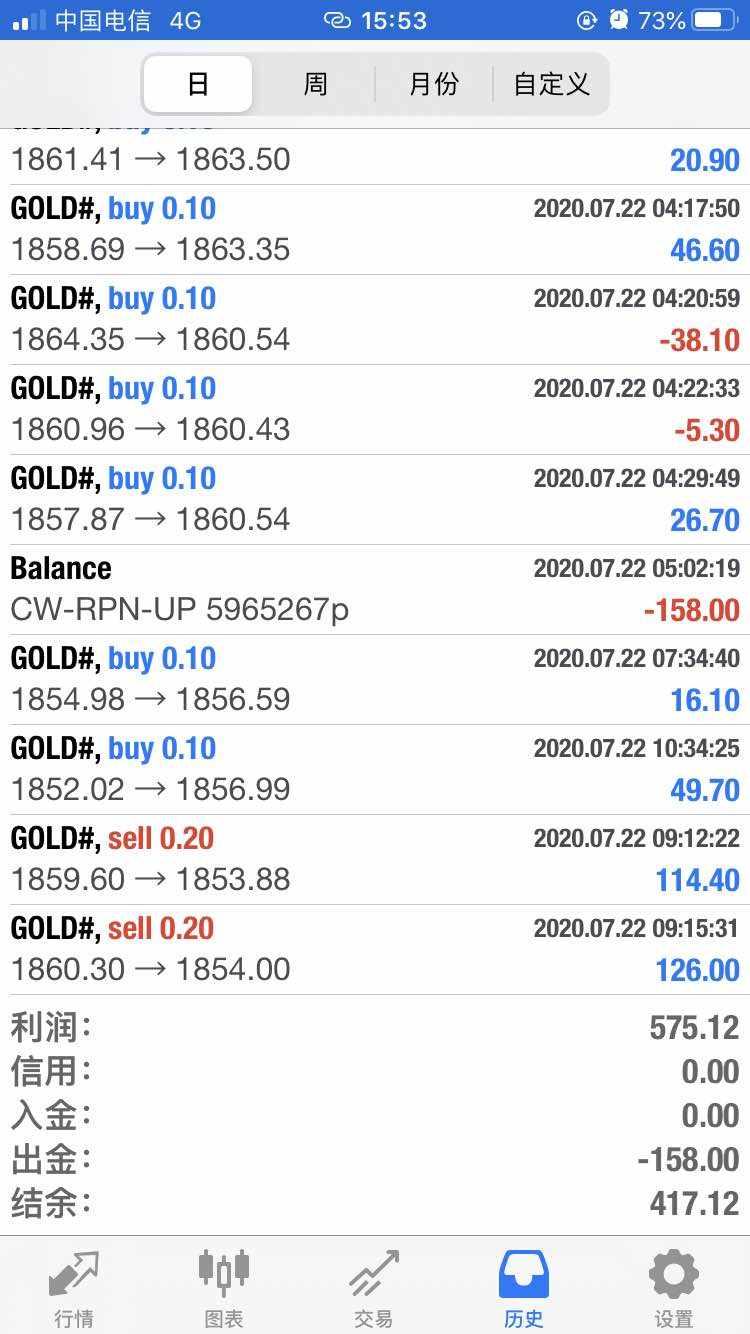Screen dimensions: 750x1334
Task: Switch to the 周 period tab
Action: (x=315, y=84)
